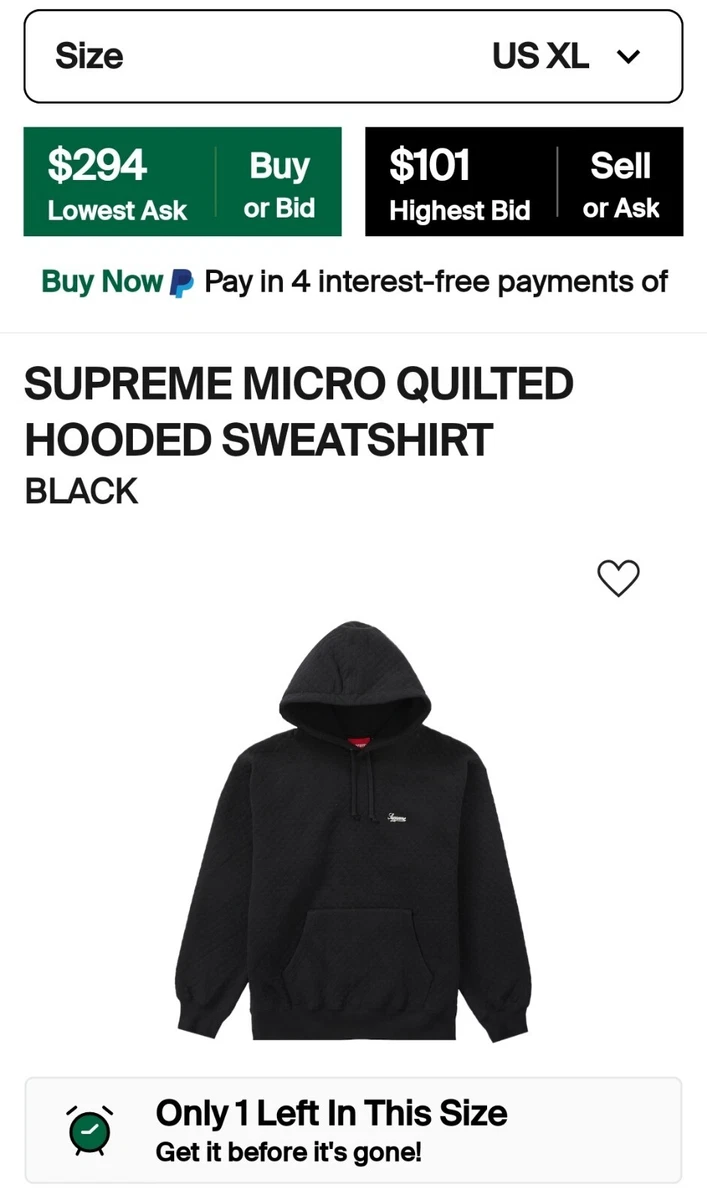Add the hoodie to favorites with the heart

pos(618,578)
